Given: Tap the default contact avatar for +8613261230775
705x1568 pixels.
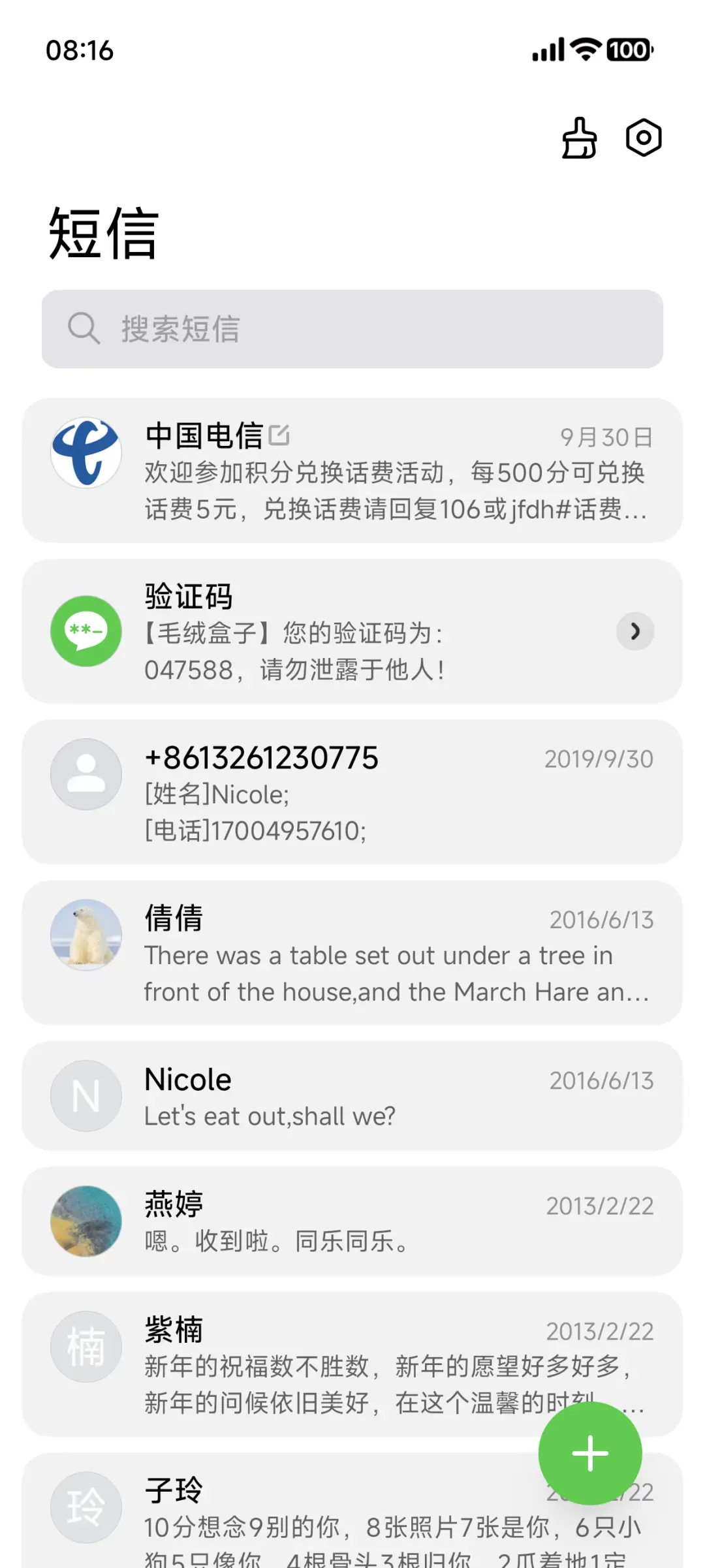Looking at the screenshot, I should pos(86,774).
